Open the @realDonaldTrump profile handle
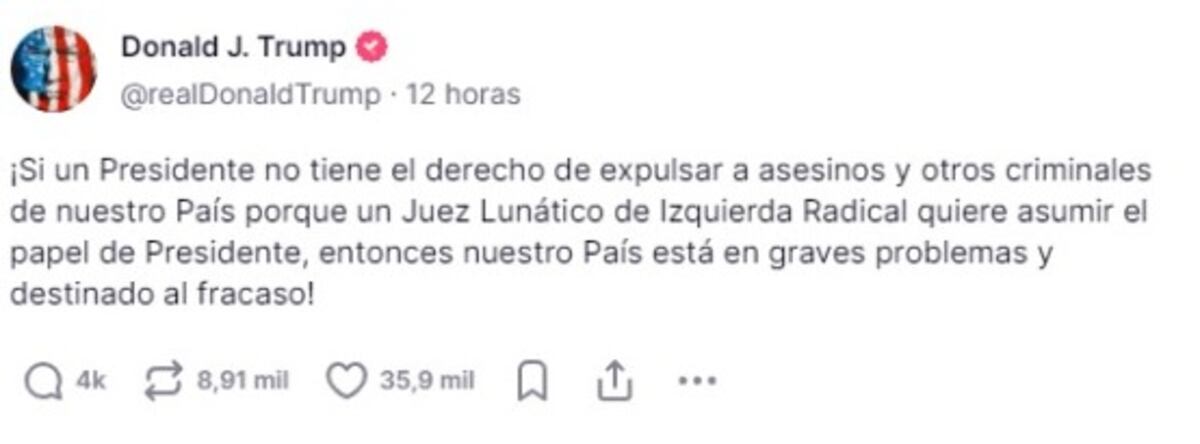Image resolution: width=1200 pixels, height=444 pixels. [250, 95]
